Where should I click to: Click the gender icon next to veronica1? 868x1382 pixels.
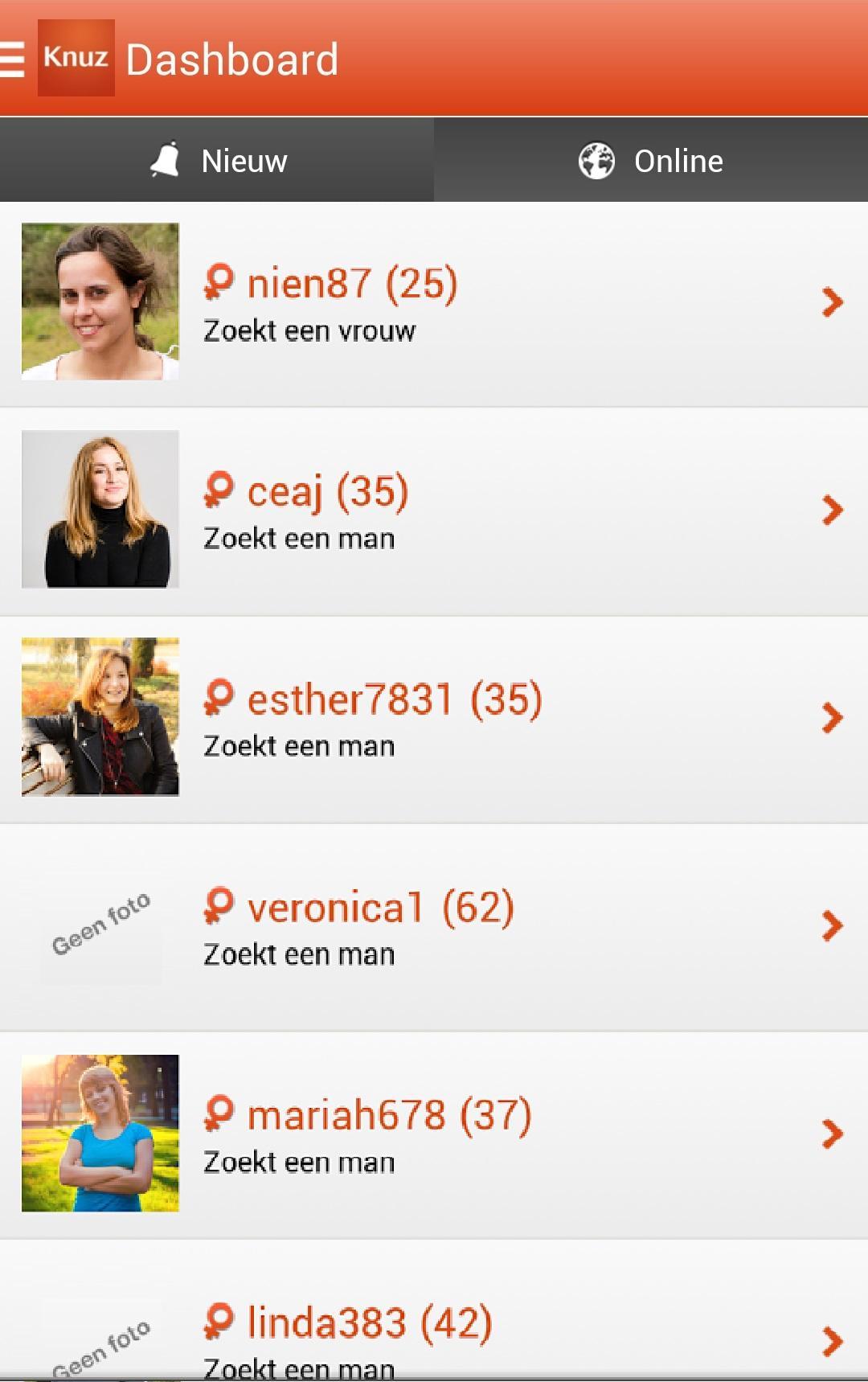coord(218,908)
